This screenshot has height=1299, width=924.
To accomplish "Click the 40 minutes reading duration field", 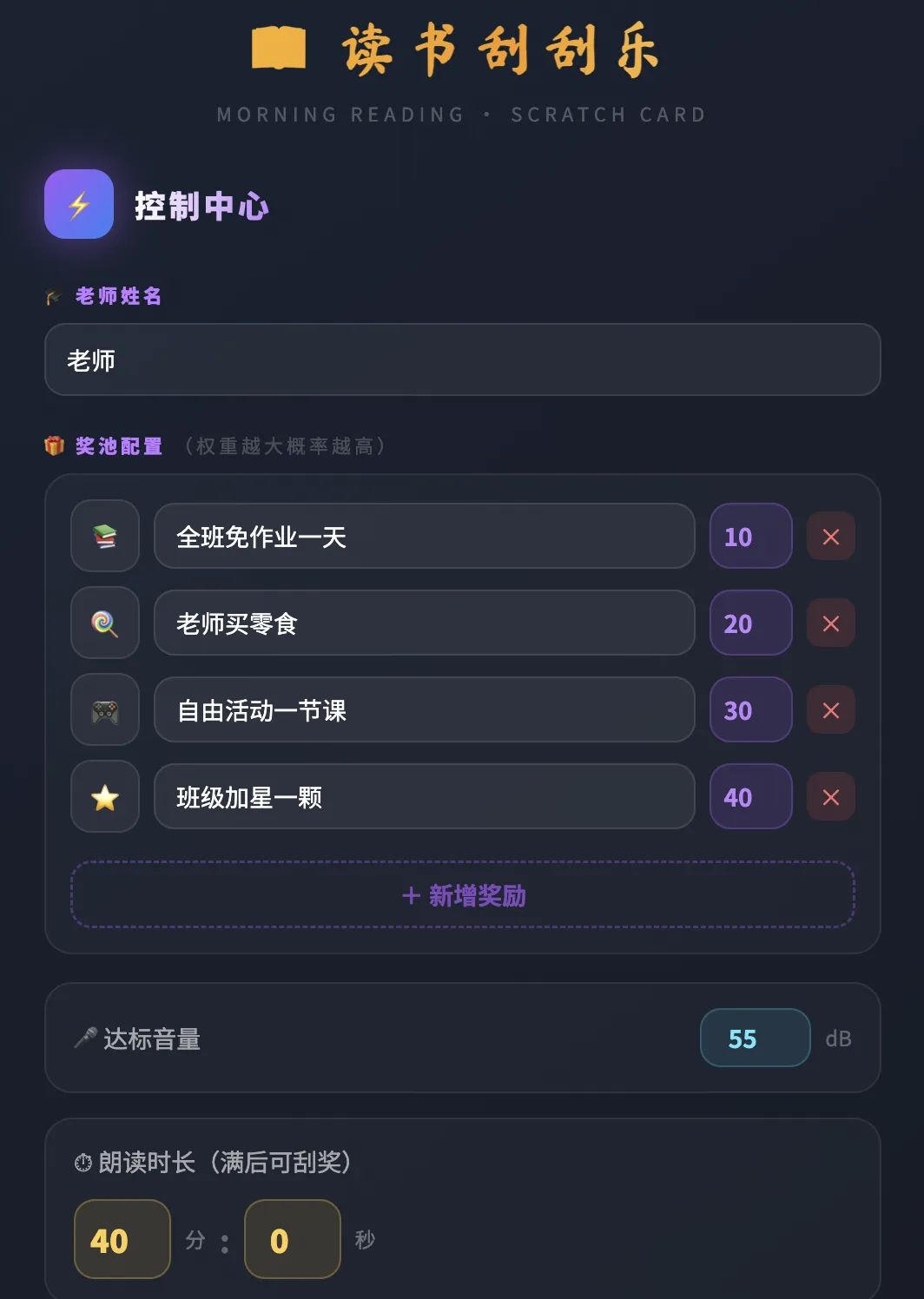I will [x=121, y=1240].
